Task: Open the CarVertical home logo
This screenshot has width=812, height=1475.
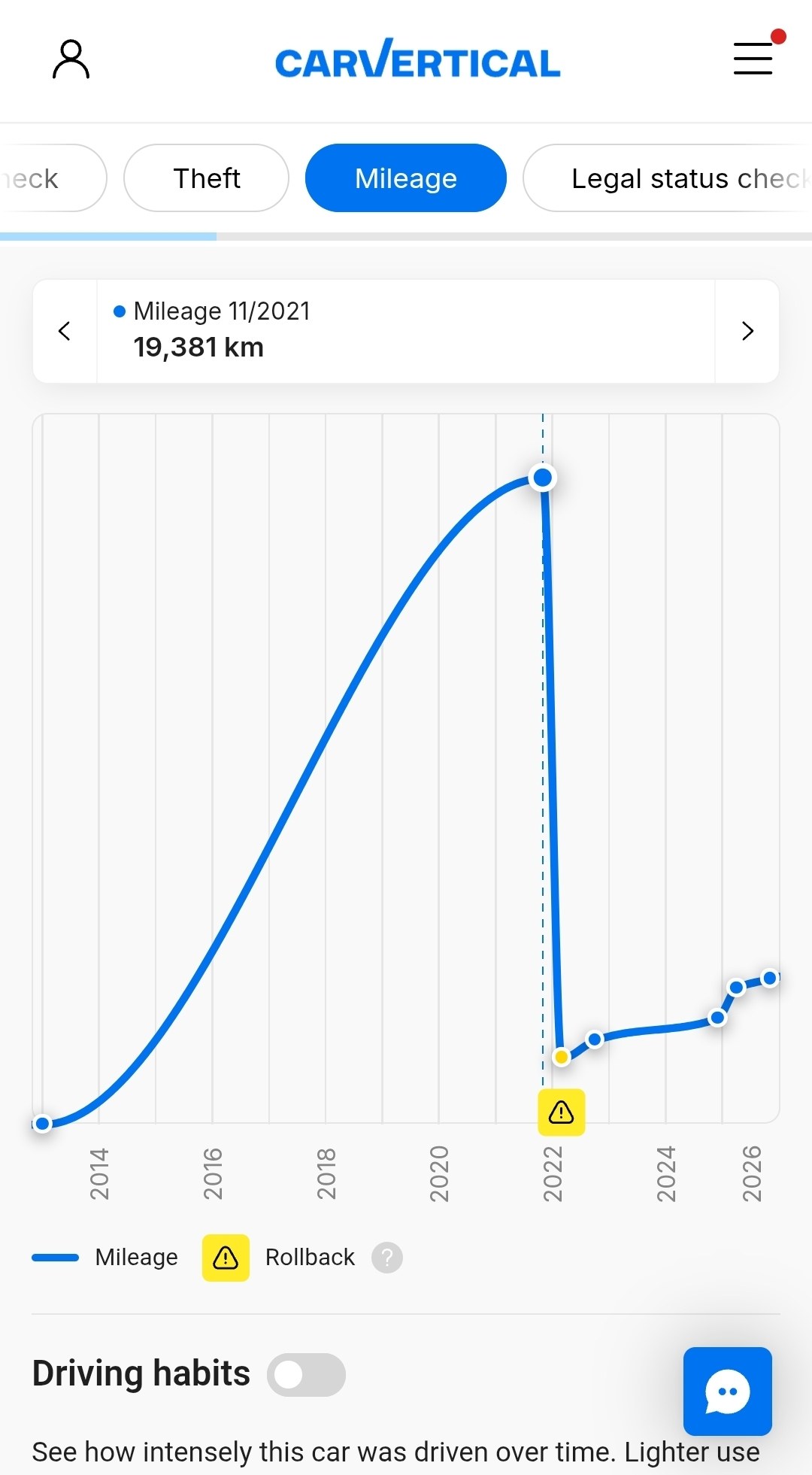Action: point(417,60)
